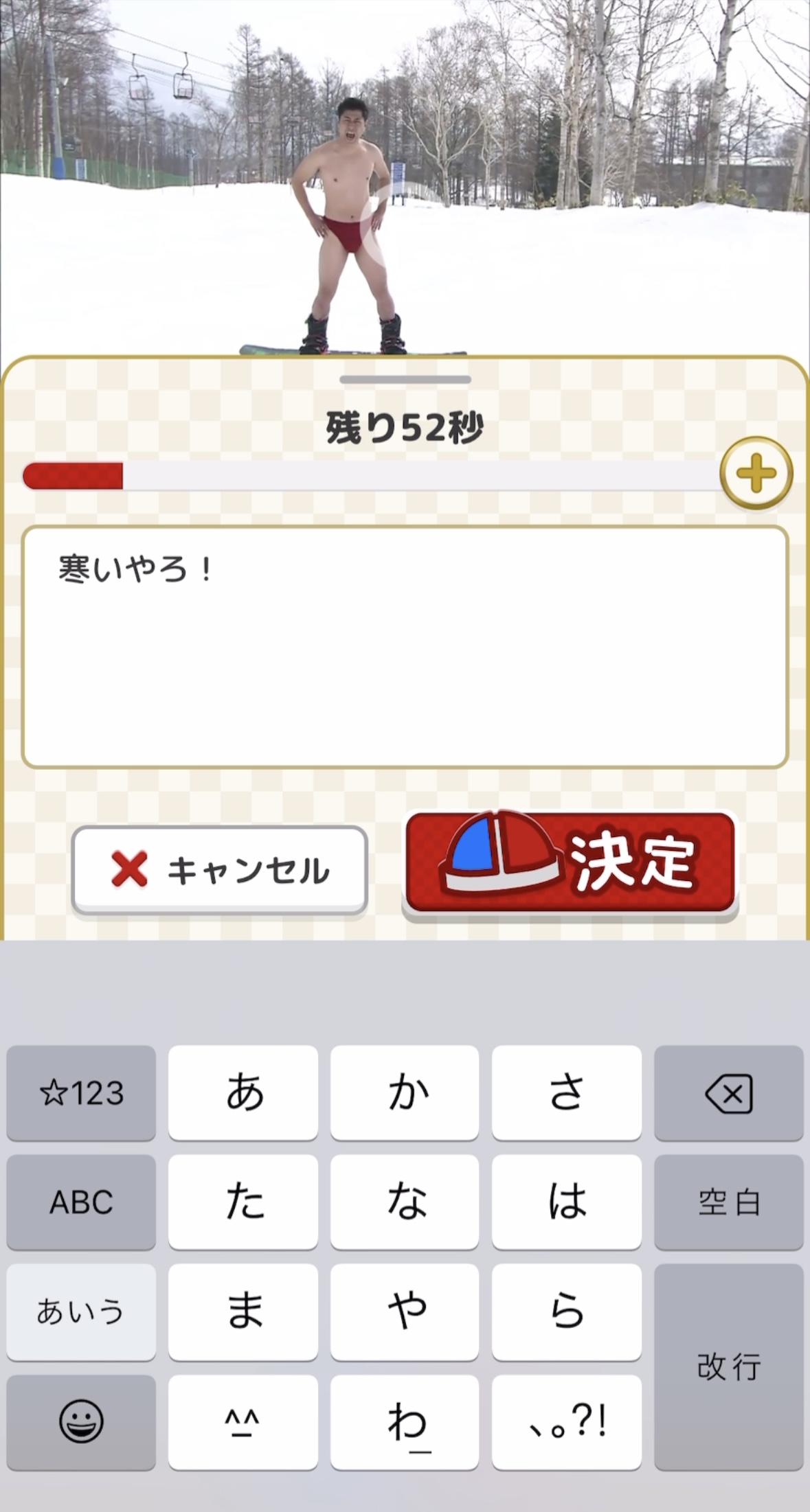This screenshot has width=810, height=1512.
Task: Tap the ^_^ kaomoji key
Action: pyautogui.click(x=243, y=1420)
